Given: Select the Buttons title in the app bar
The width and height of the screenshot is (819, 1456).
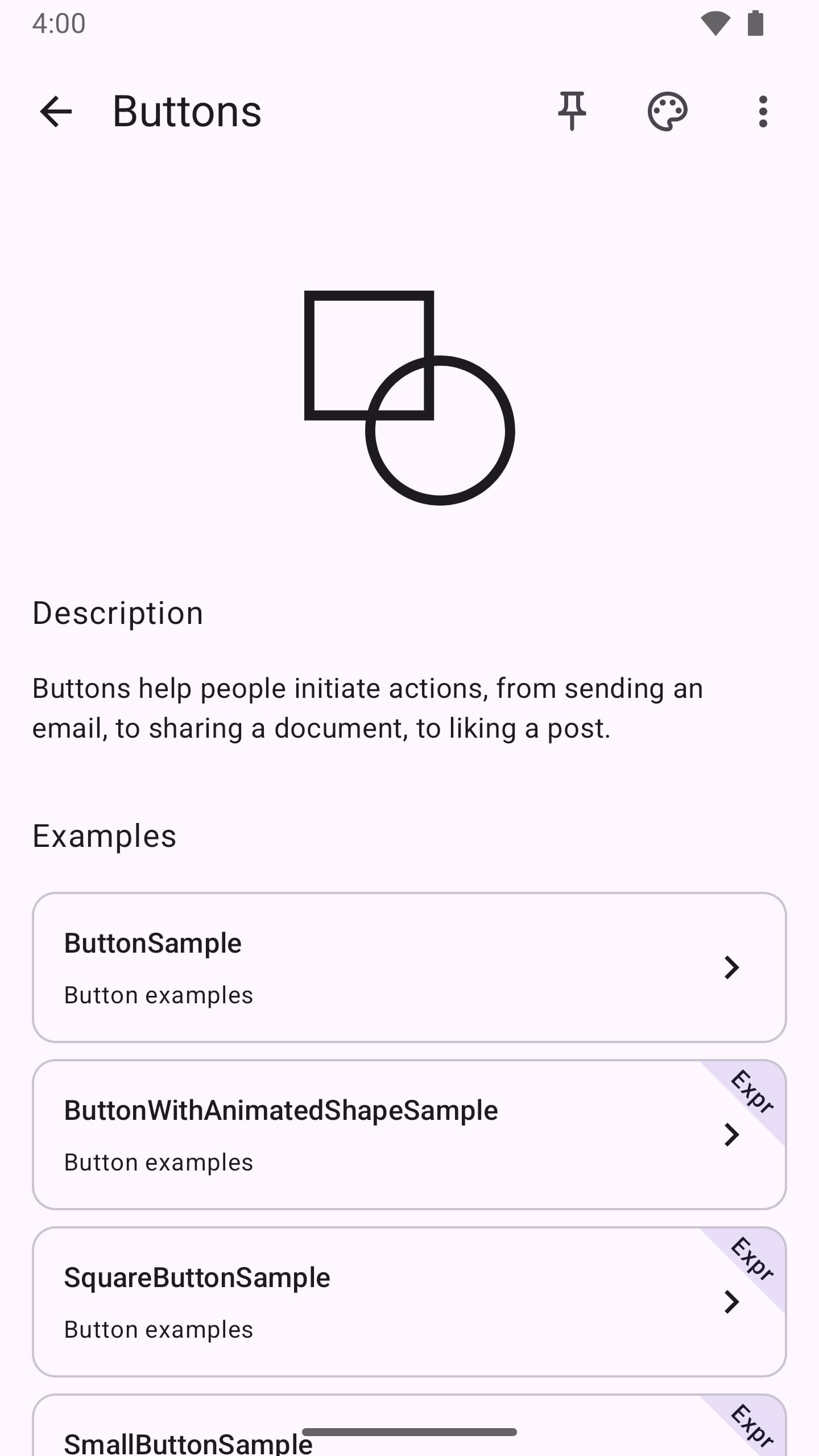Looking at the screenshot, I should coord(187,111).
